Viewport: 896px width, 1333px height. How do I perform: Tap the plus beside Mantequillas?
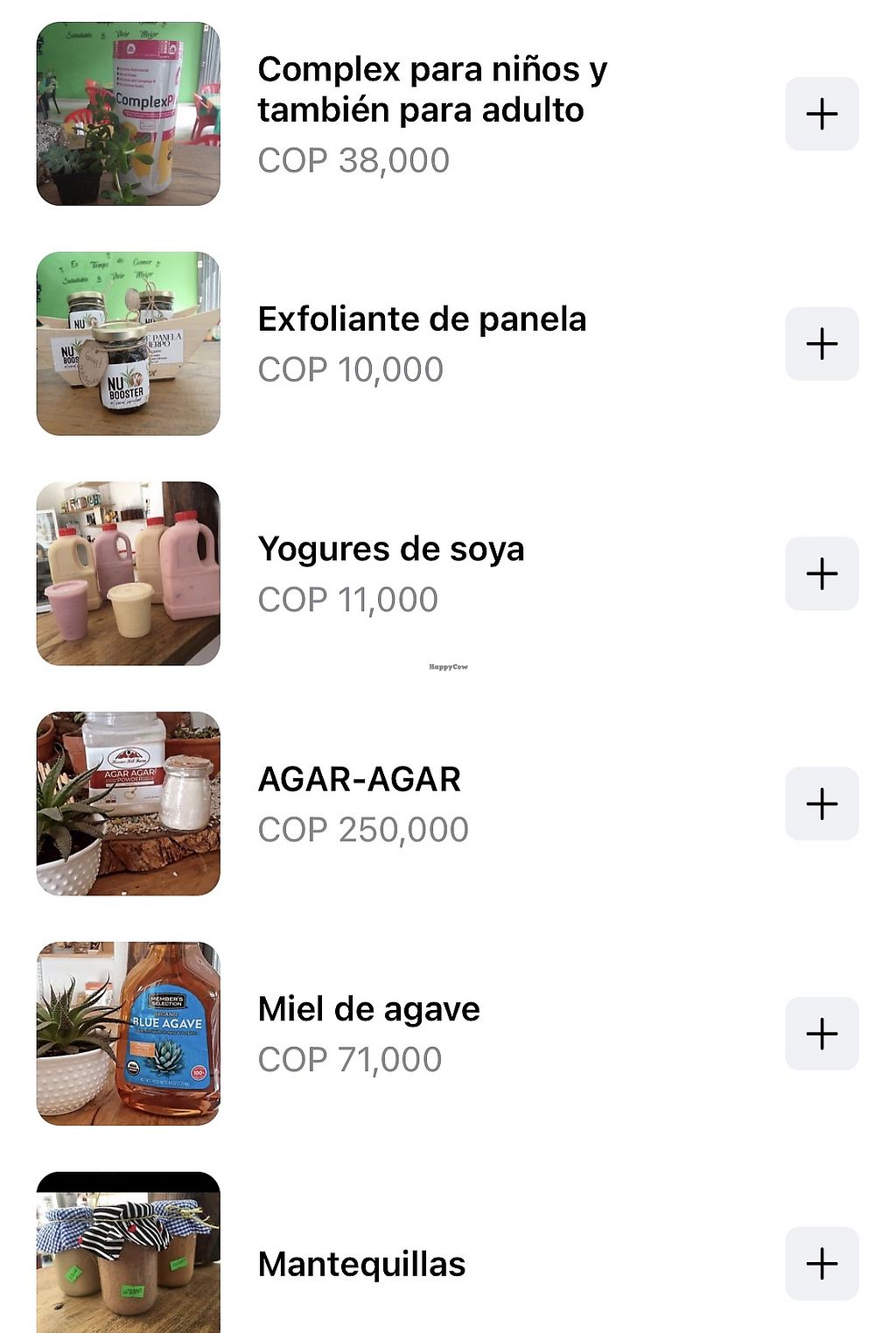[822, 1264]
